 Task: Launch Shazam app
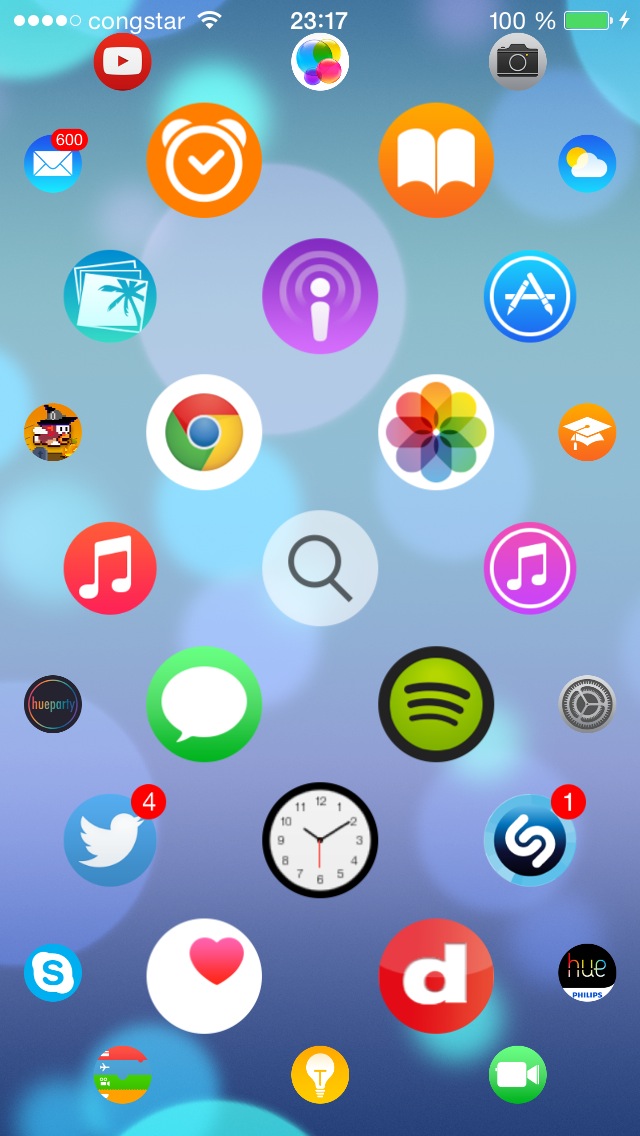pos(530,840)
